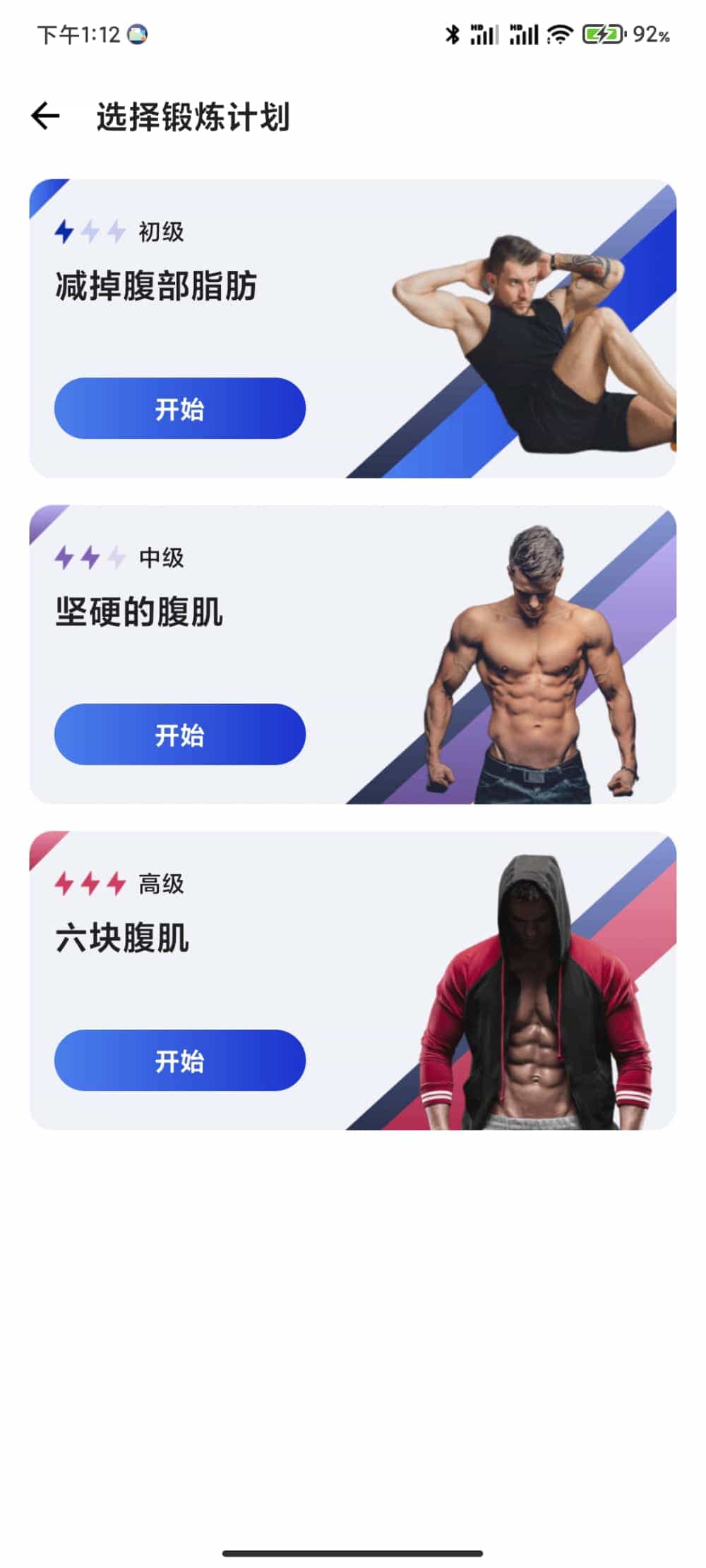Image resolution: width=706 pixels, height=1568 pixels.
Task: Start the 减掉腹部脂肪 beginner plan
Action: [x=179, y=409]
